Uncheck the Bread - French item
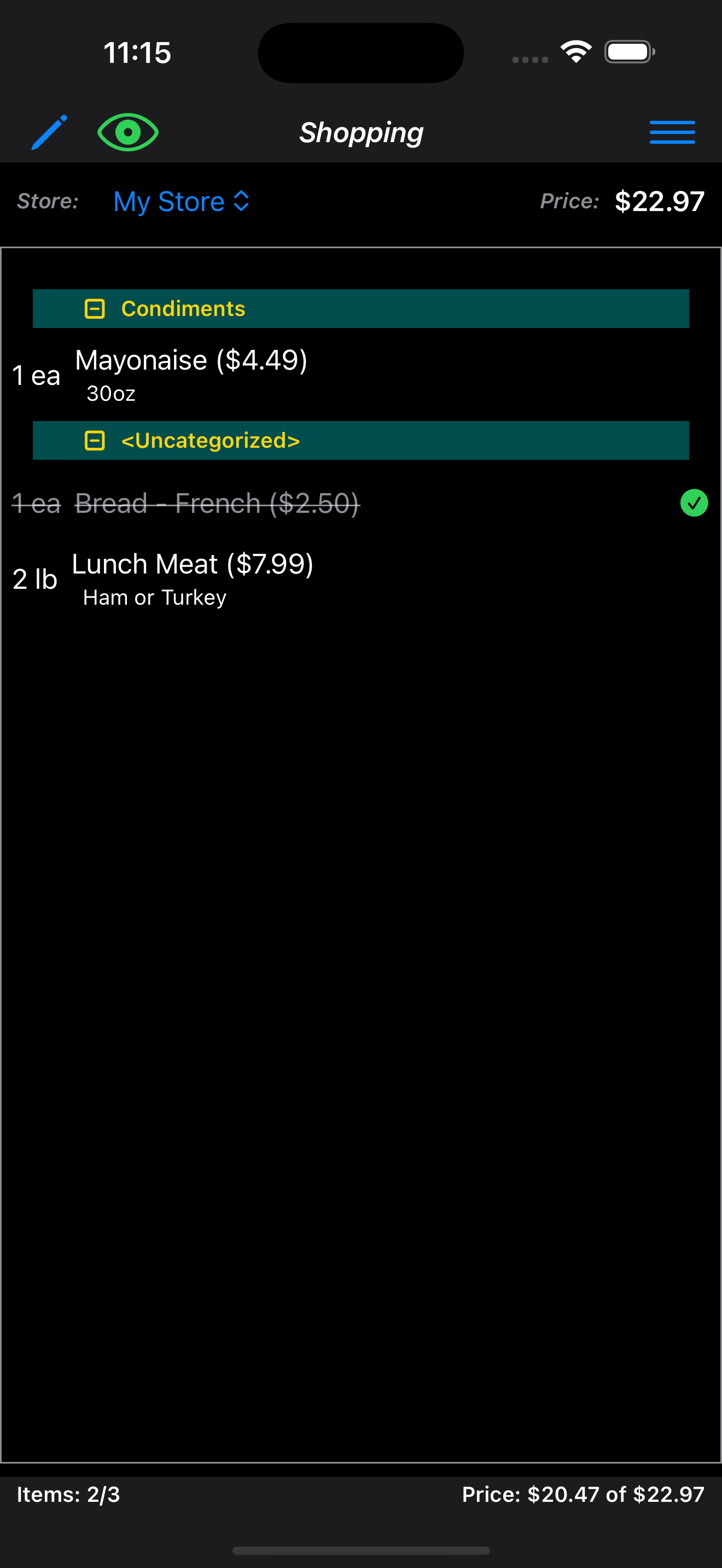 (694, 503)
